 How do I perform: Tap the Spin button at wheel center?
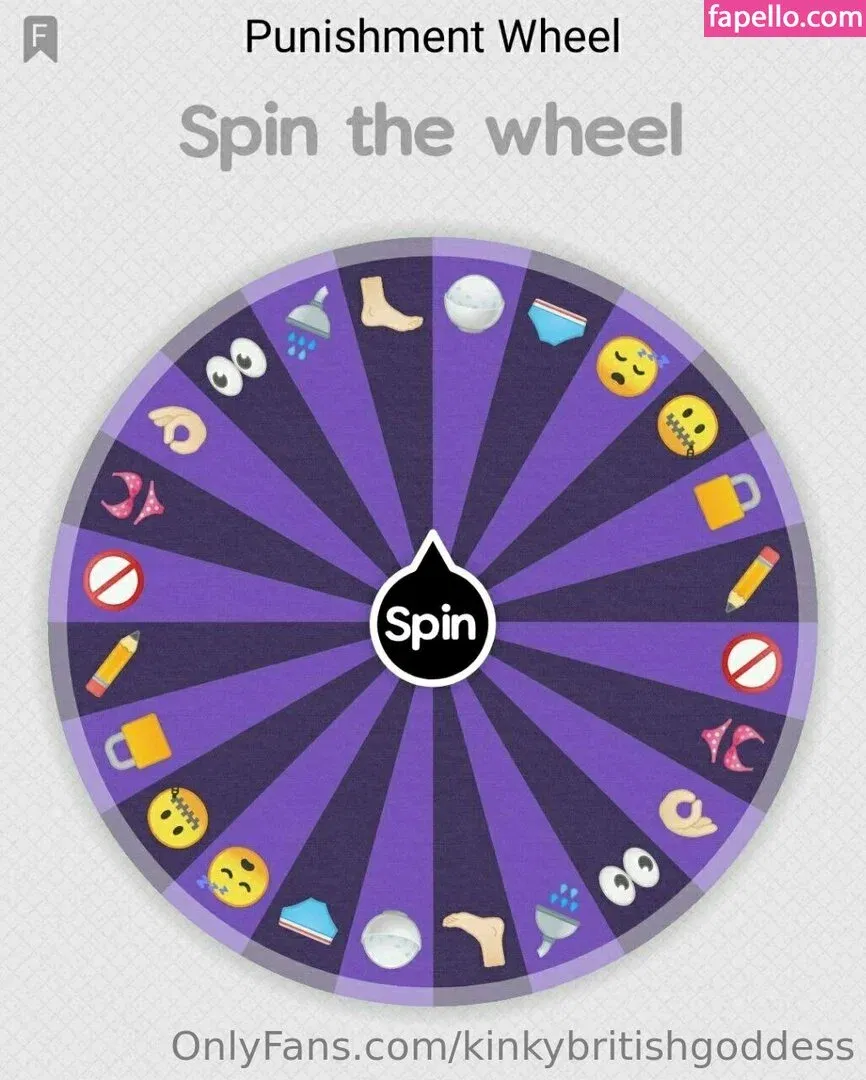point(432,625)
